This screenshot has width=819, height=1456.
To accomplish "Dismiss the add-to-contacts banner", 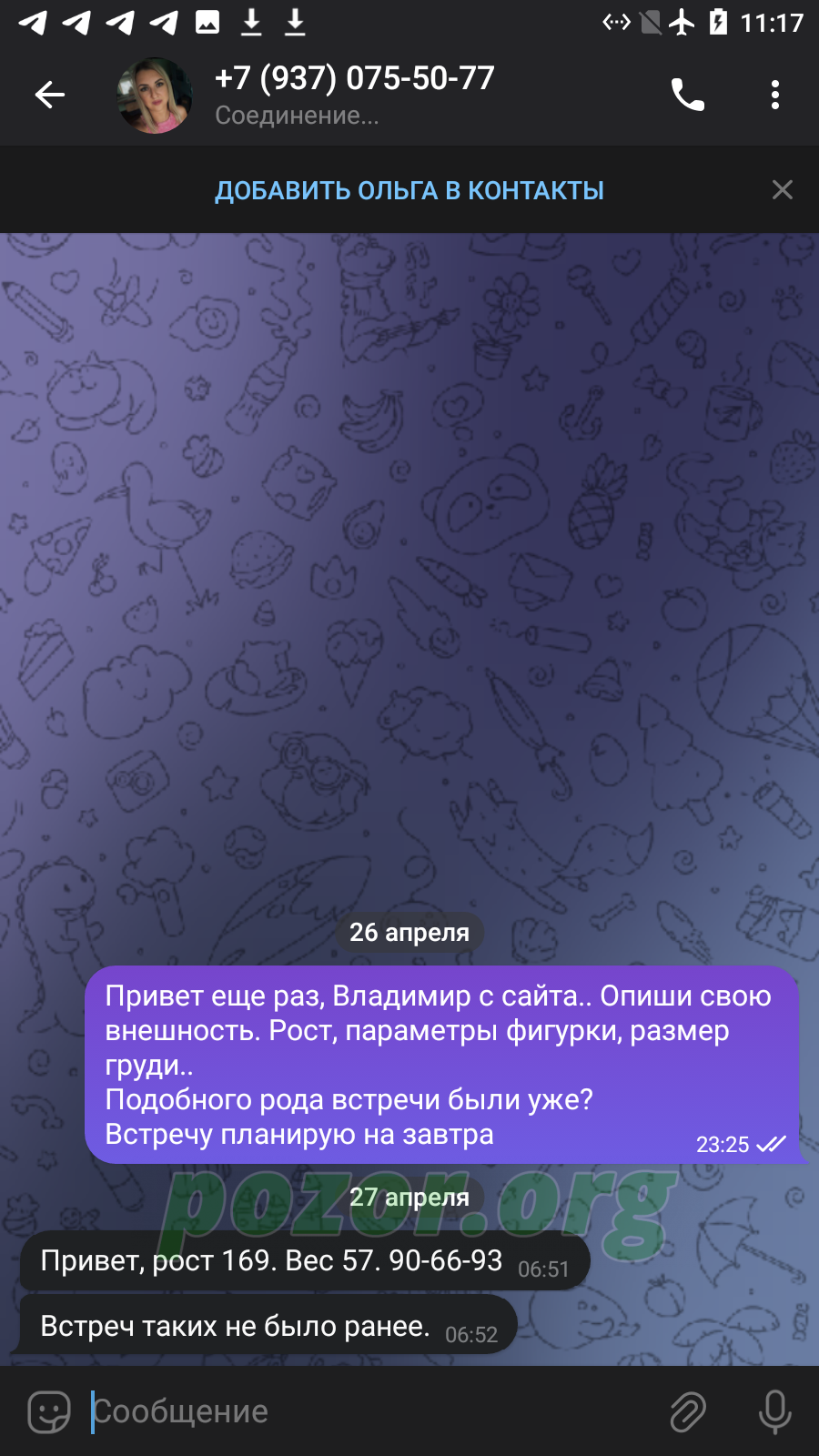I will (783, 189).
